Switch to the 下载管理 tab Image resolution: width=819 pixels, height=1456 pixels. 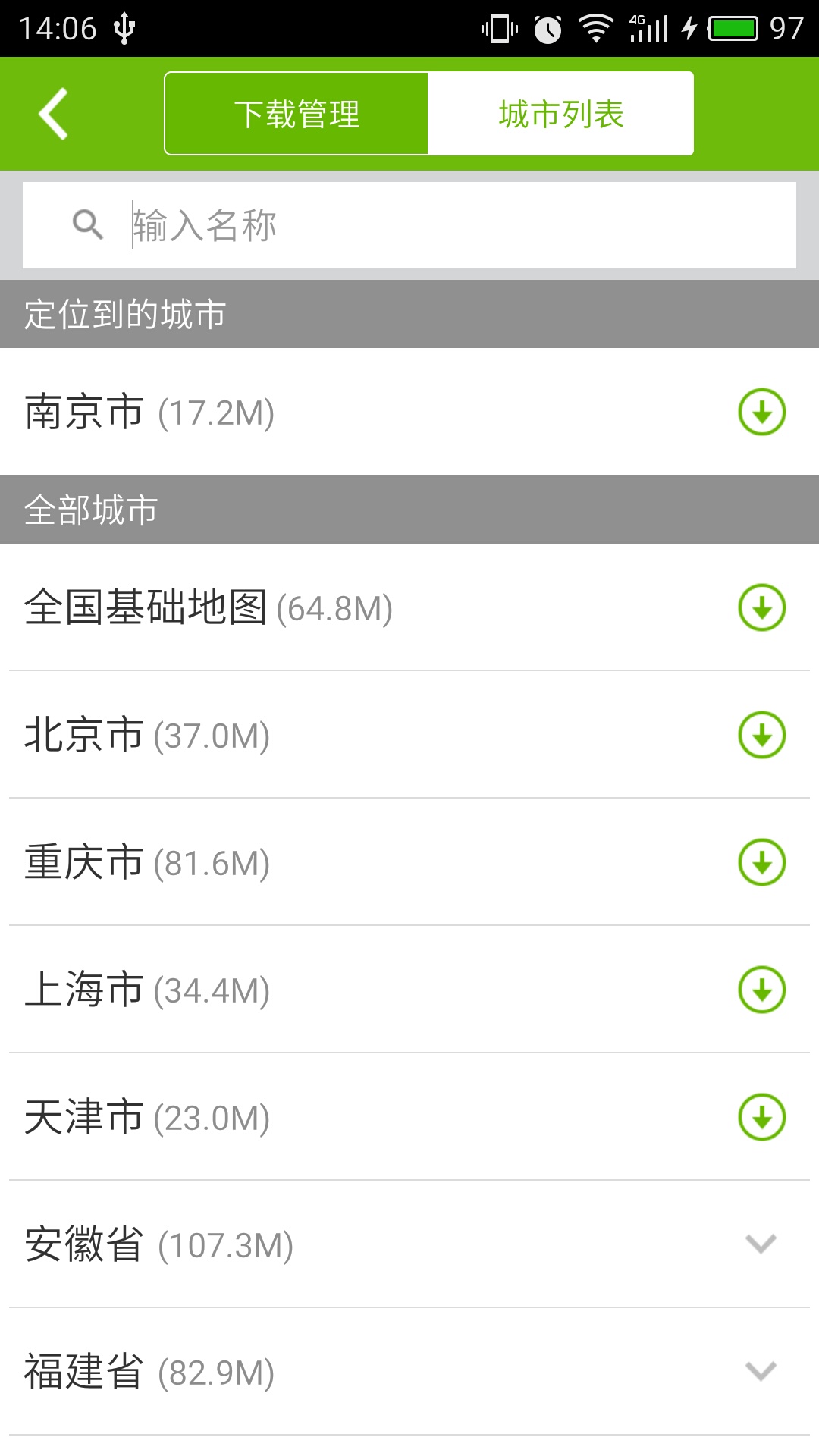point(297,114)
